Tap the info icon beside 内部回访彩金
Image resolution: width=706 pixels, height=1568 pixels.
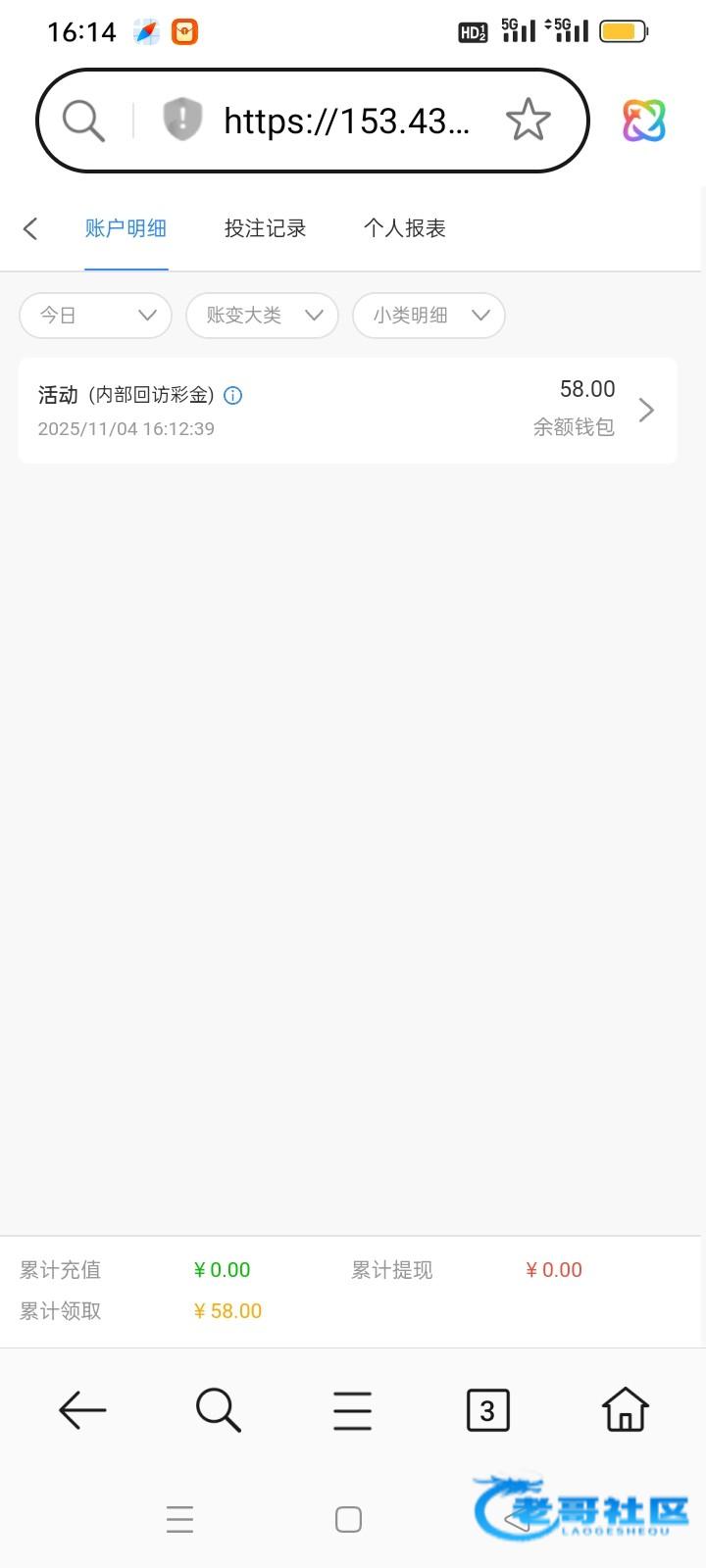233,396
